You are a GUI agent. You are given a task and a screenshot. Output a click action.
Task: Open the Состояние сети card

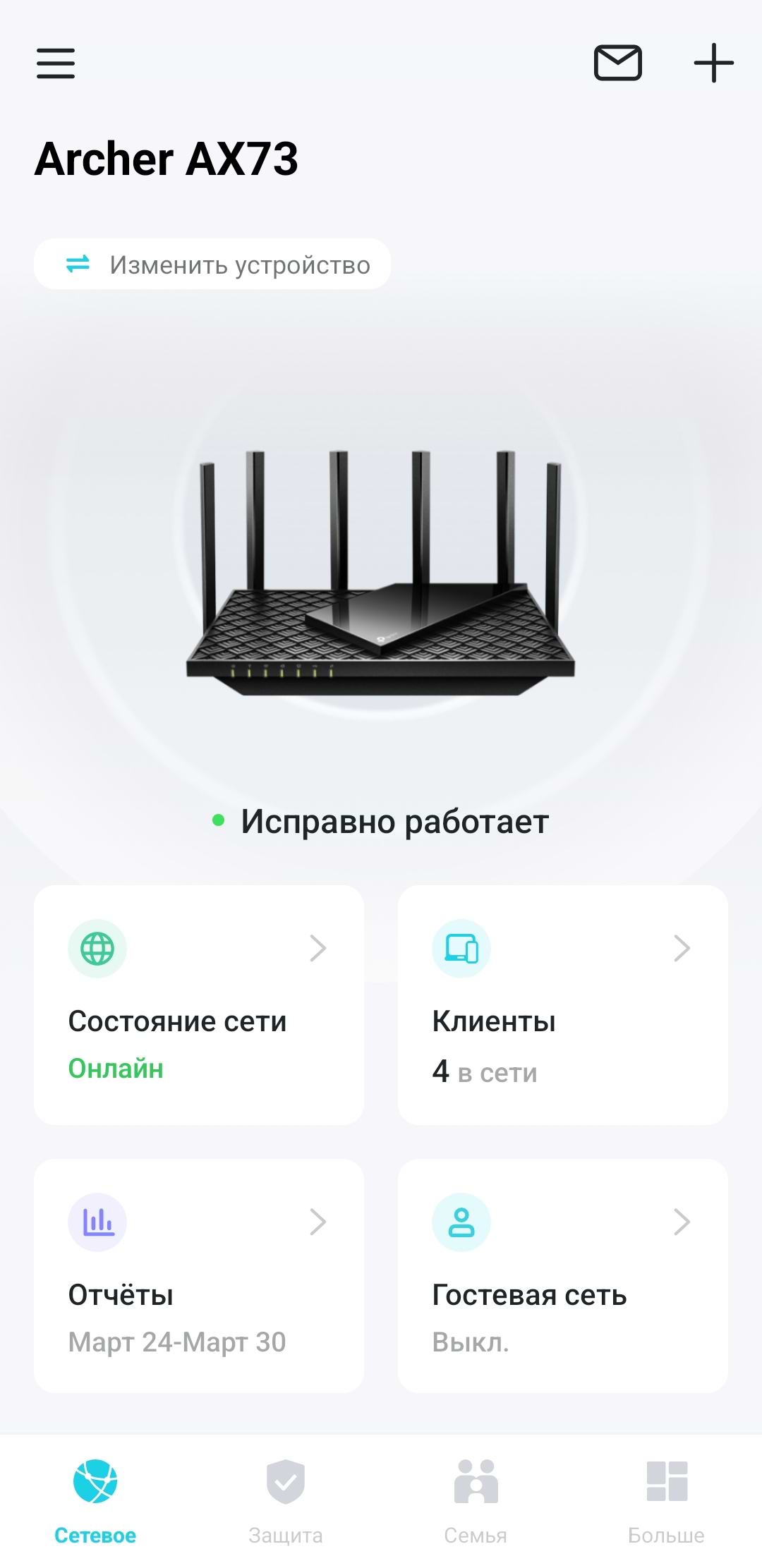[199, 1004]
